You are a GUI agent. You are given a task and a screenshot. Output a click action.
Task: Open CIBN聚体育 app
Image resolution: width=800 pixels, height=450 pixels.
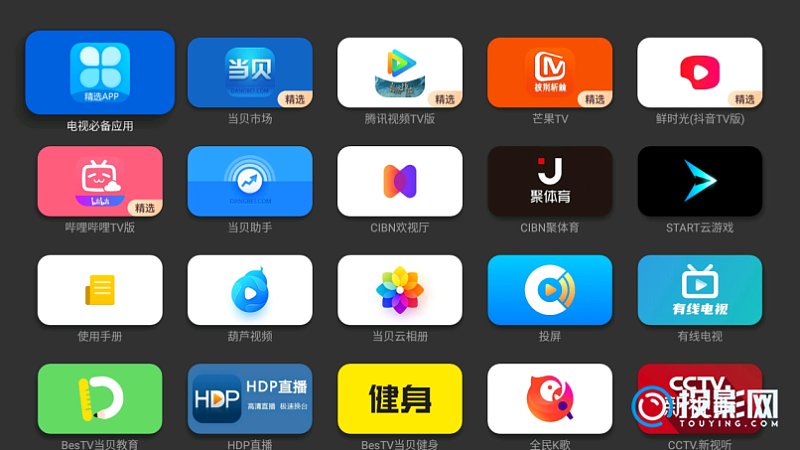pos(550,181)
